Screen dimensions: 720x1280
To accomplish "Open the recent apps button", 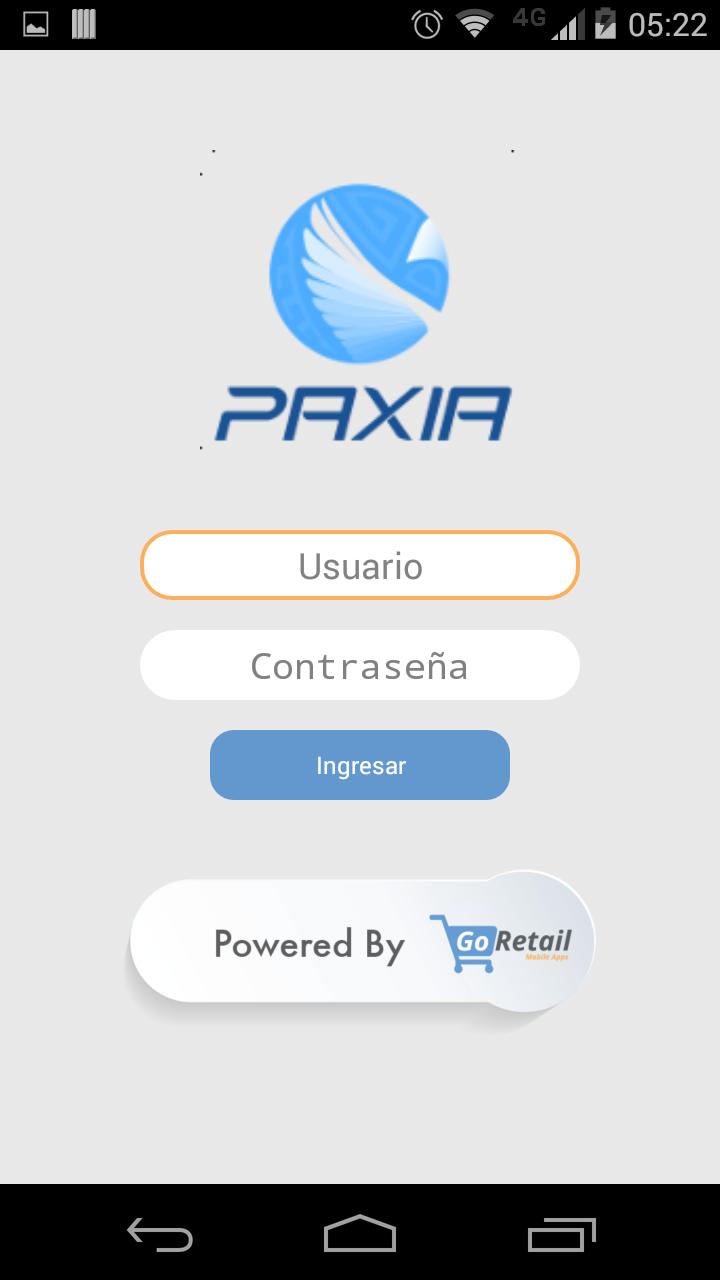I will tap(559, 1236).
